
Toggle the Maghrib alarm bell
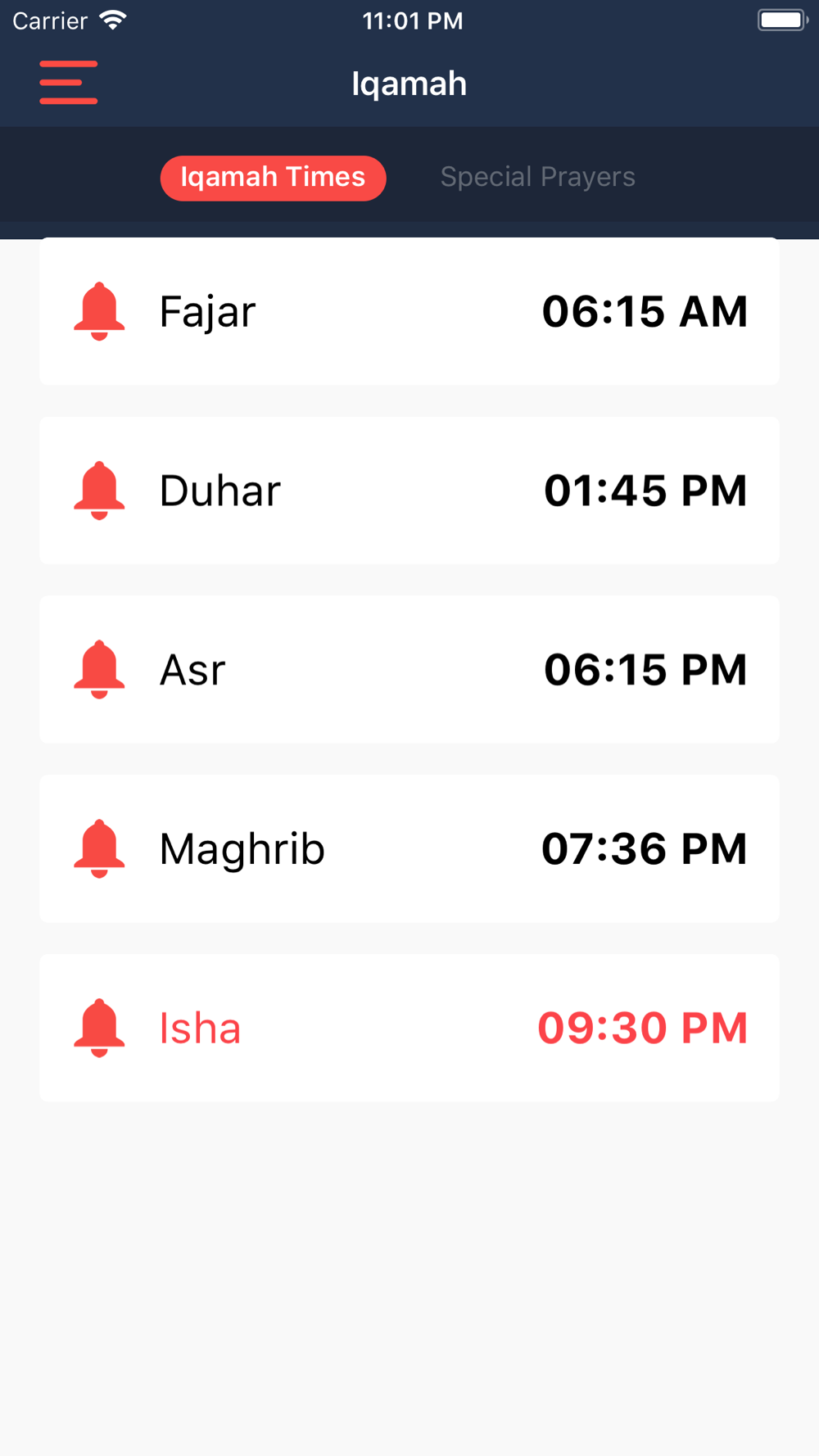(x=99, y=848)
